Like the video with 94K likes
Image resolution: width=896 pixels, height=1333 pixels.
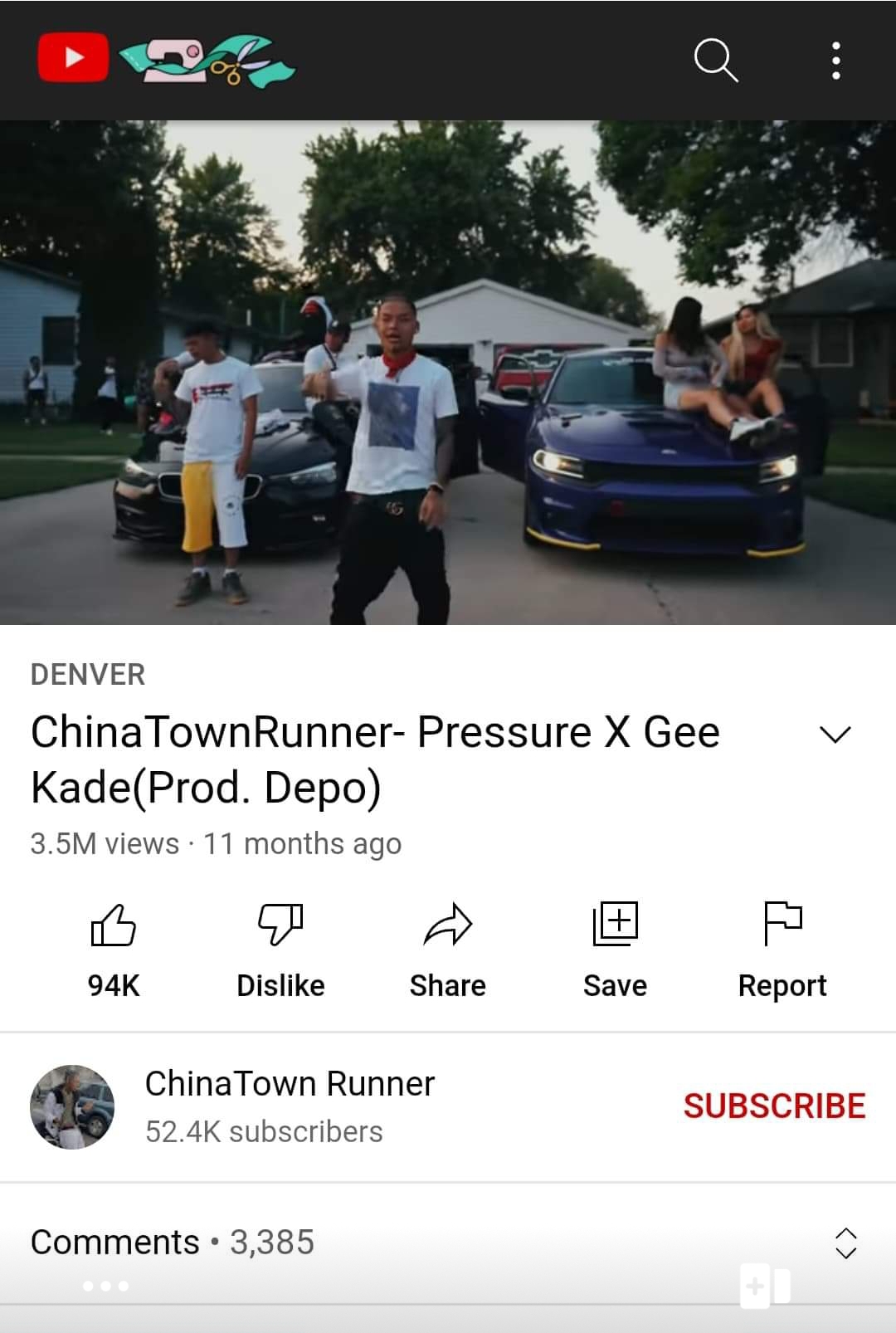point(114,946)
